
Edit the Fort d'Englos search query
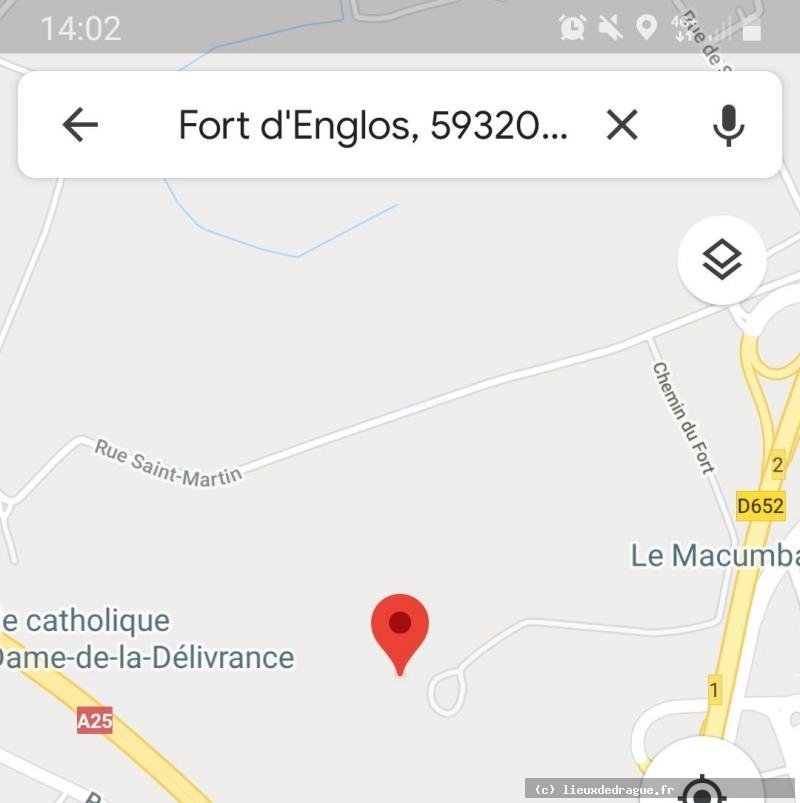pyautogui.click(x=373, y=126)
